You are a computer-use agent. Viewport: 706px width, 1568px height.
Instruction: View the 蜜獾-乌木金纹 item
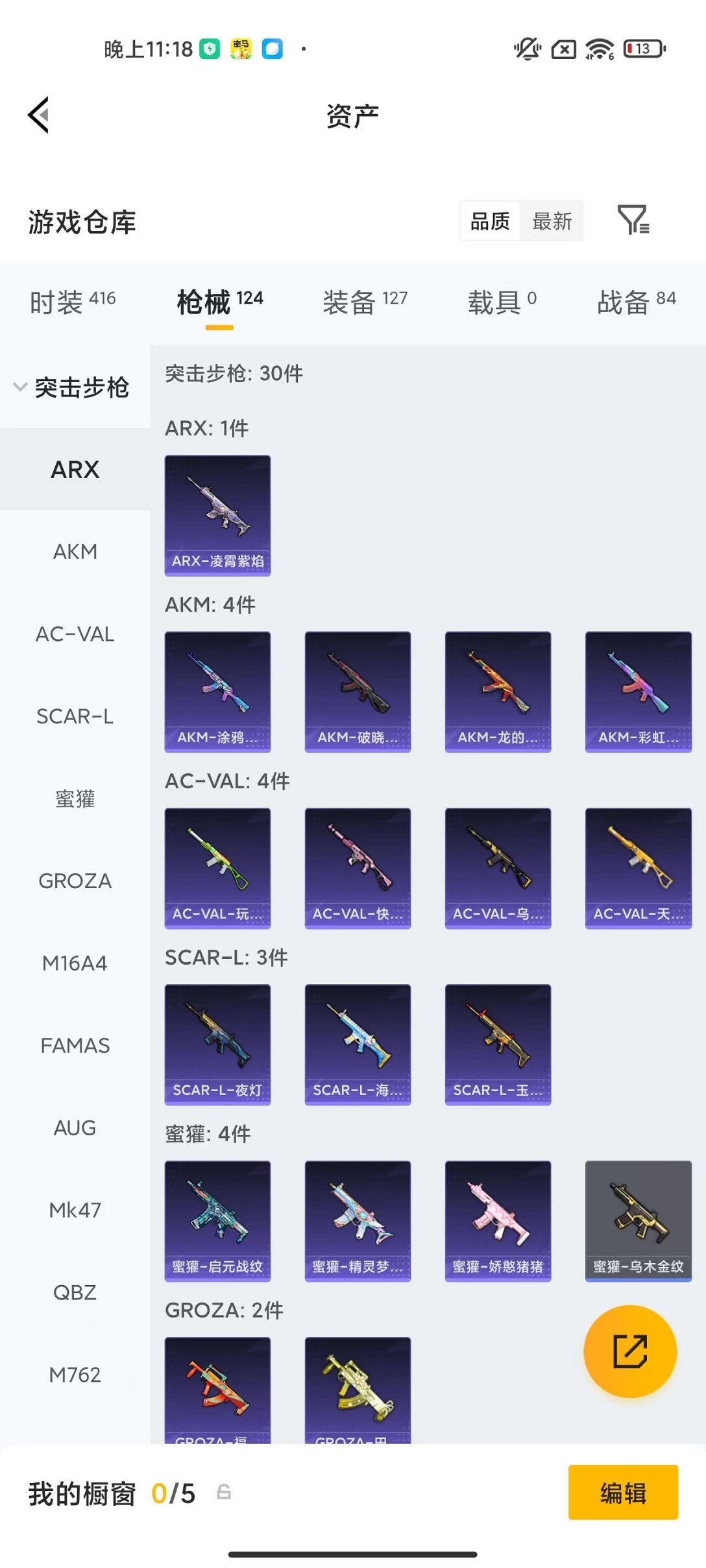pyautogui.click(x=638, y=1221)
